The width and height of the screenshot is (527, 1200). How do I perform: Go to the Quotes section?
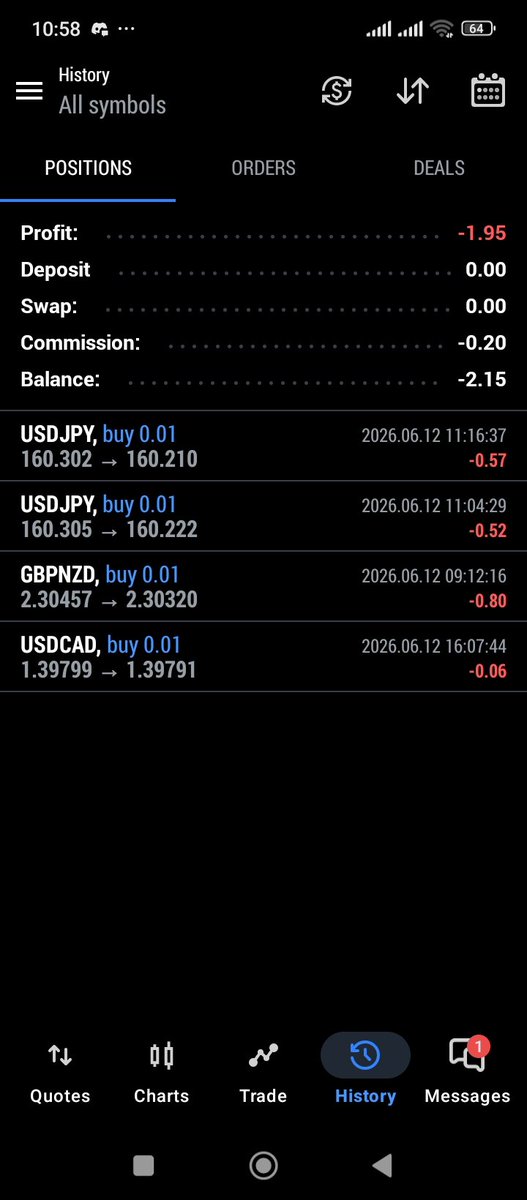pos(60,1073)
